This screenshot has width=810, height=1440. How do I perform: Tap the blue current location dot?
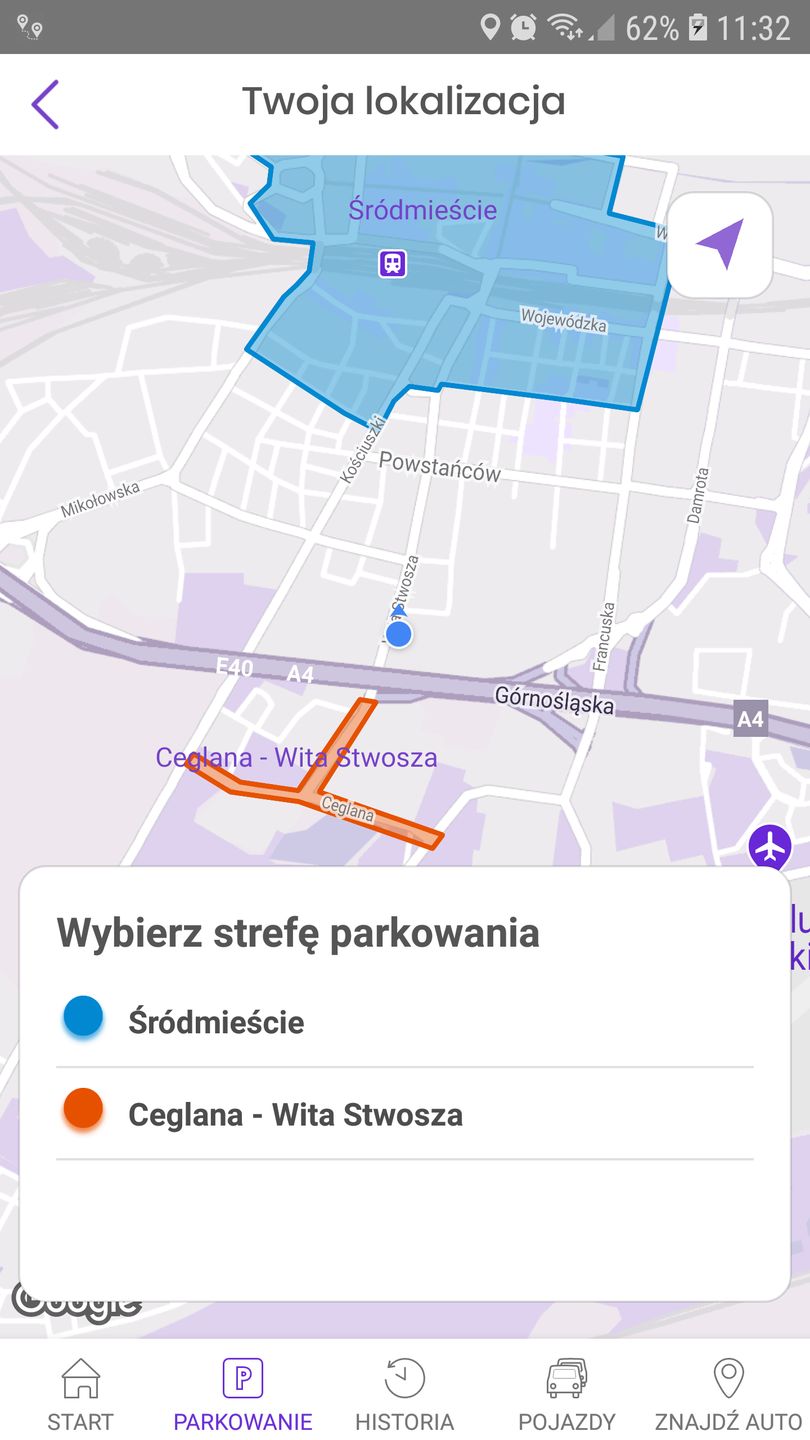coord(399,633)
